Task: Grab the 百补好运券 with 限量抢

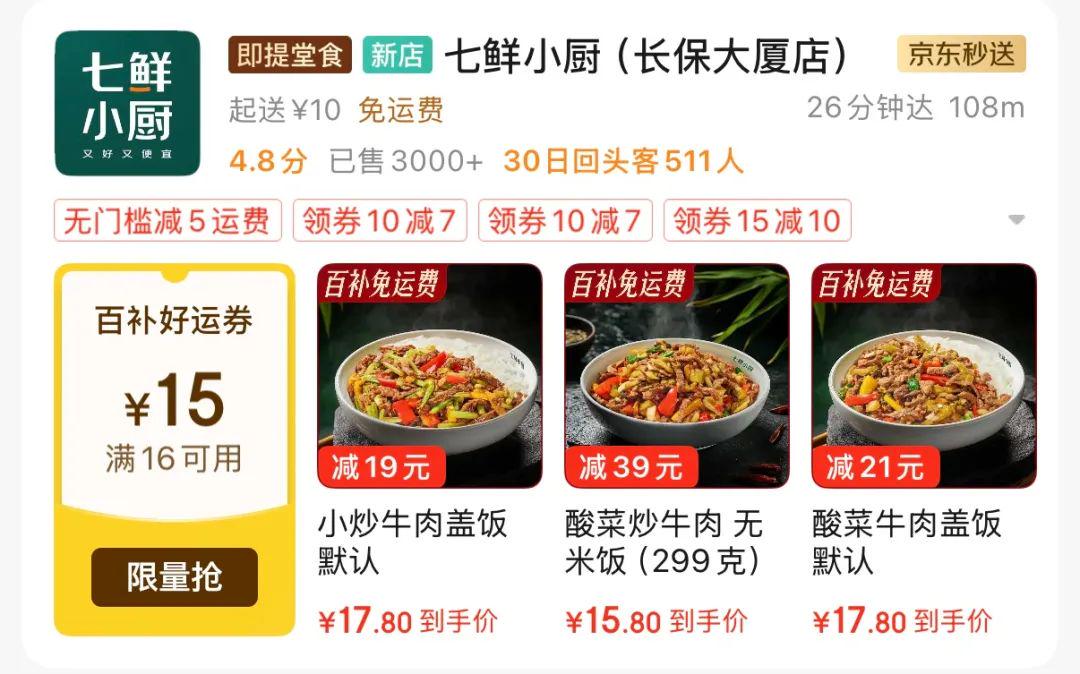Action: coord(174,577)
